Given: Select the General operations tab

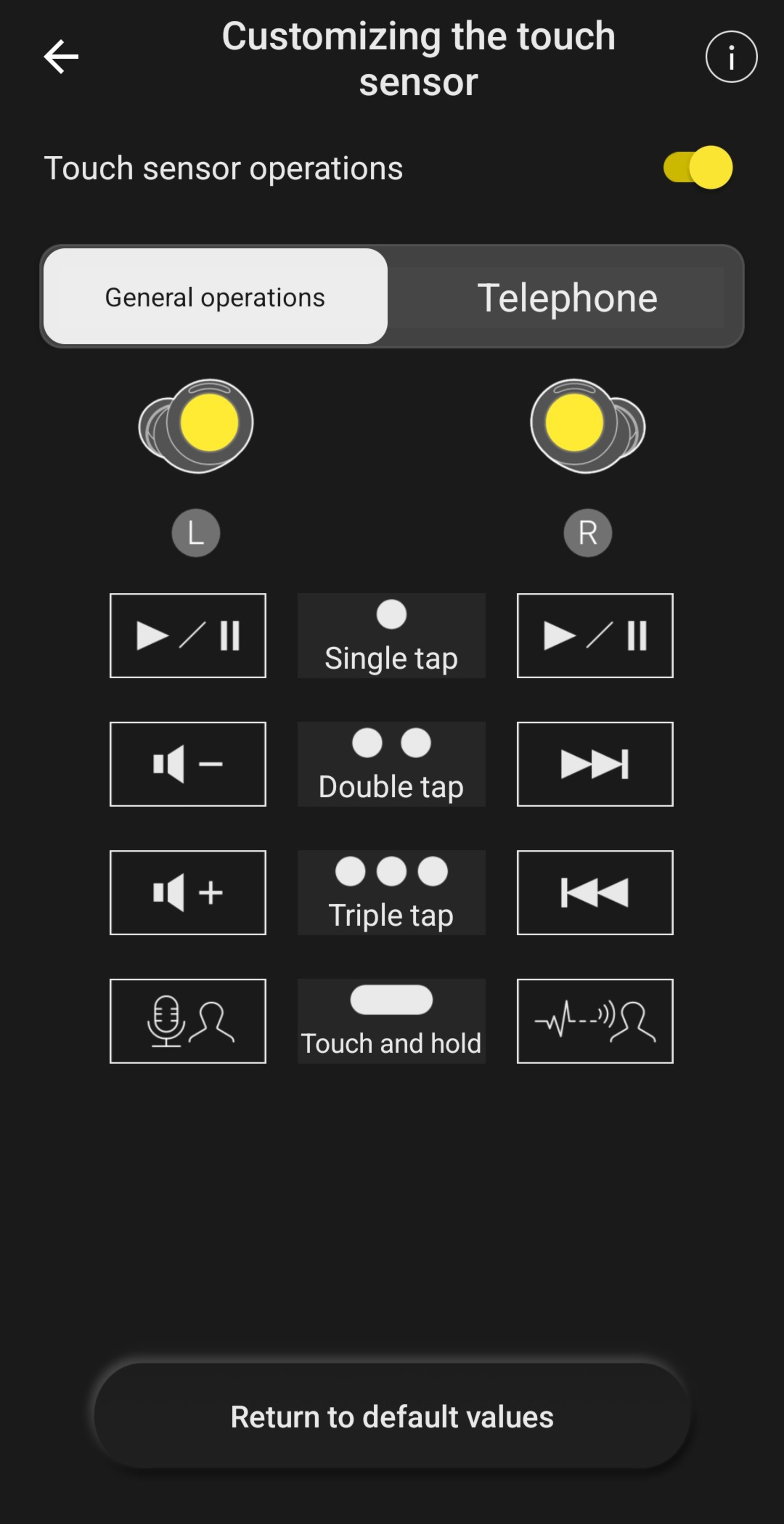Looking at the screenshot, I should pyautogui.click(x=215, y=296).
